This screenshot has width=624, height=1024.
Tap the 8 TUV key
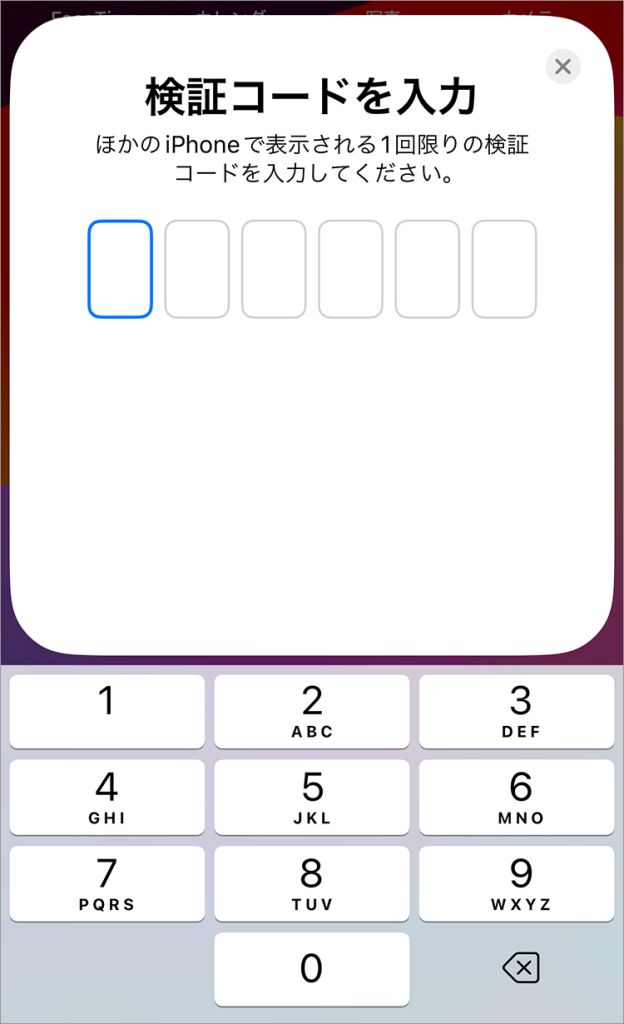point(312,883)
